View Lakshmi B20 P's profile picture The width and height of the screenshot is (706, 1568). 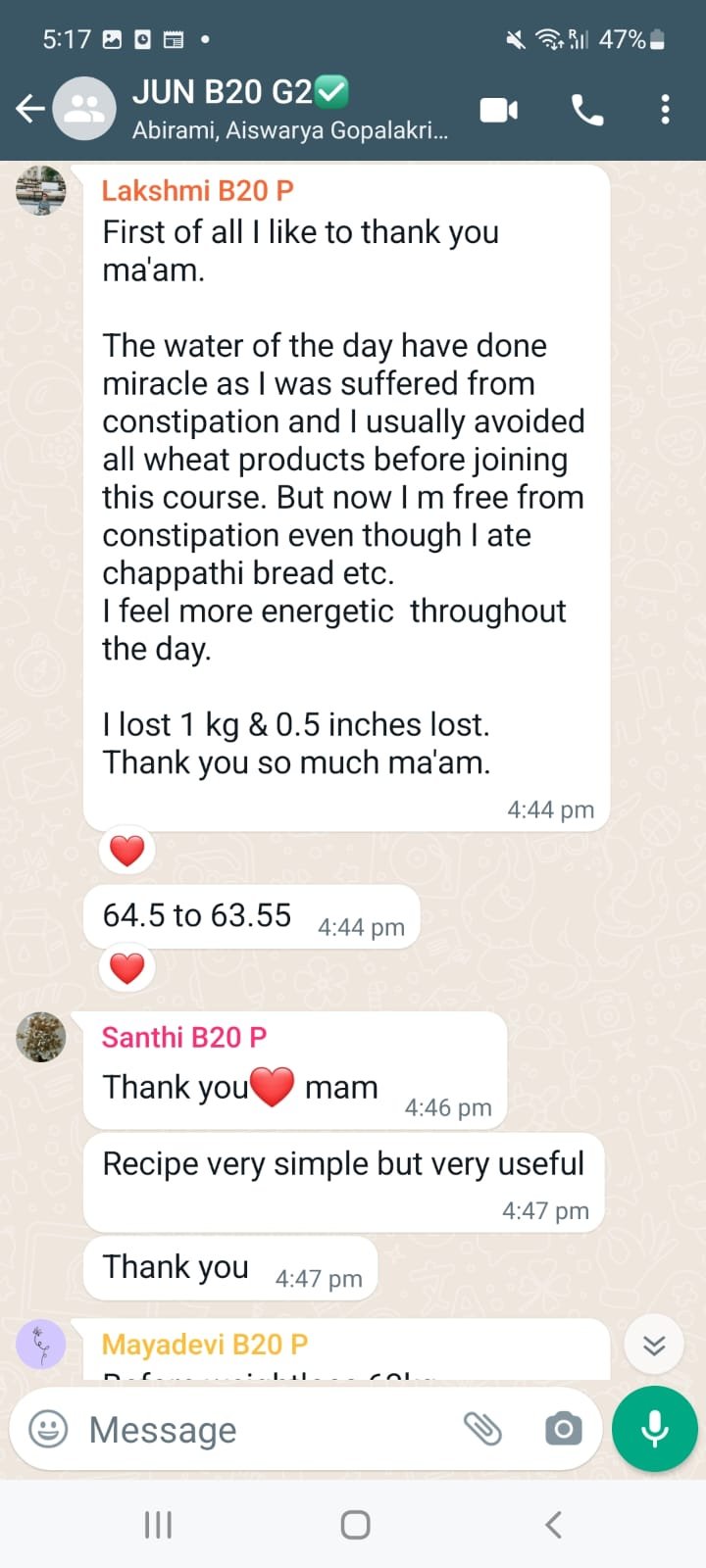click(x=41, y=190)
